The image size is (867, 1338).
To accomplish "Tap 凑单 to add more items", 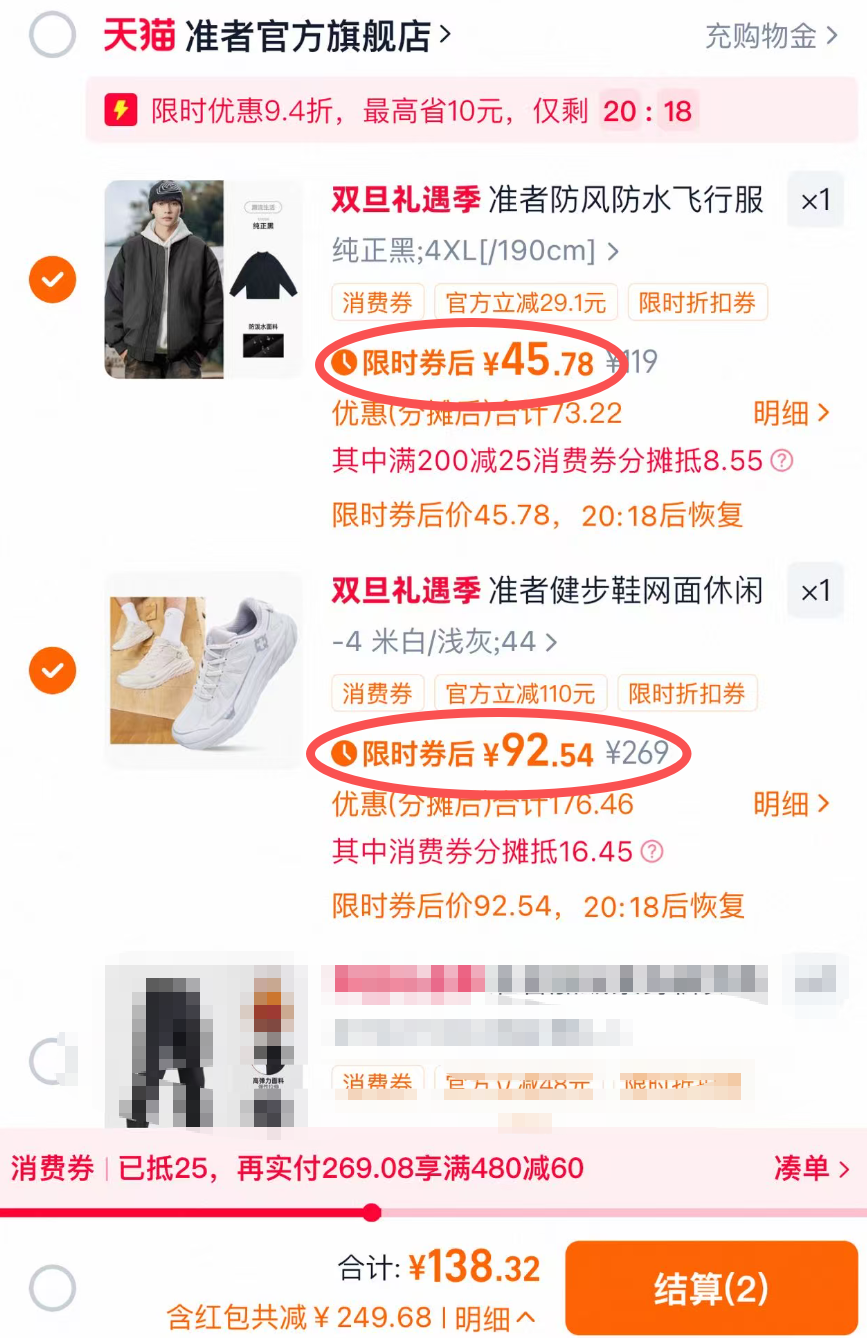I will pos(812,1168).
